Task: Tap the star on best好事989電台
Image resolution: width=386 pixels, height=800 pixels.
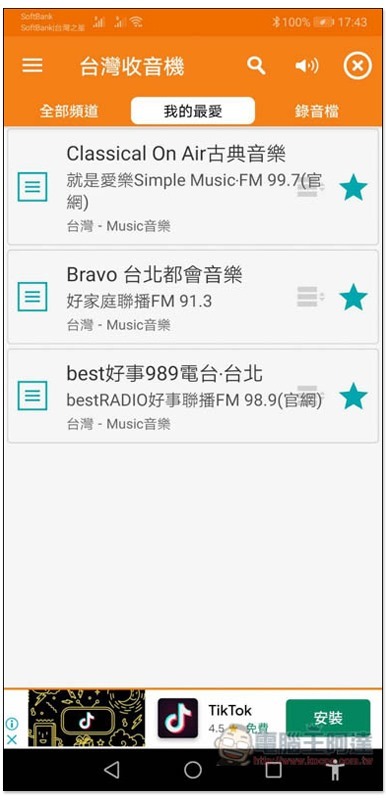Action: [353, 396]
